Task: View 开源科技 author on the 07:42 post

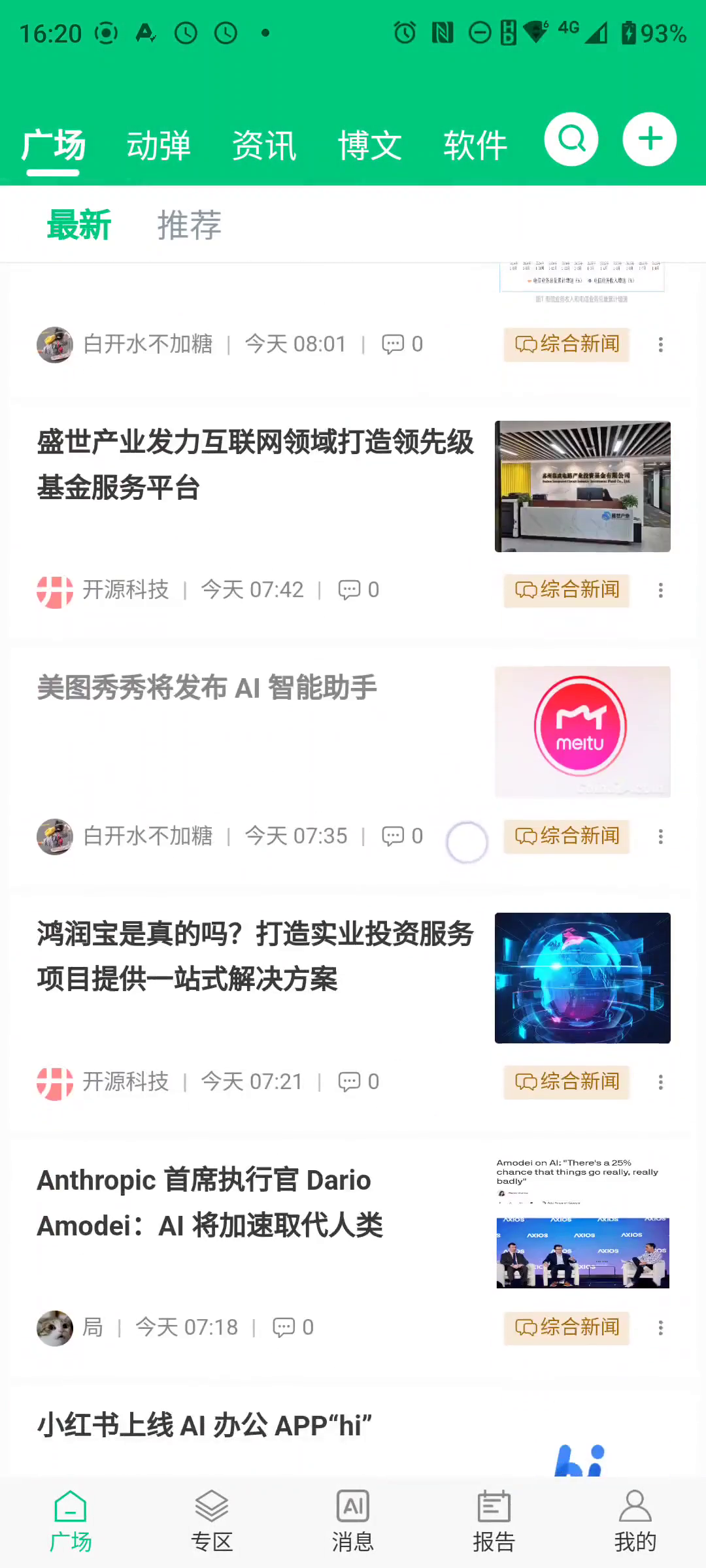Action: coord(126,590)
